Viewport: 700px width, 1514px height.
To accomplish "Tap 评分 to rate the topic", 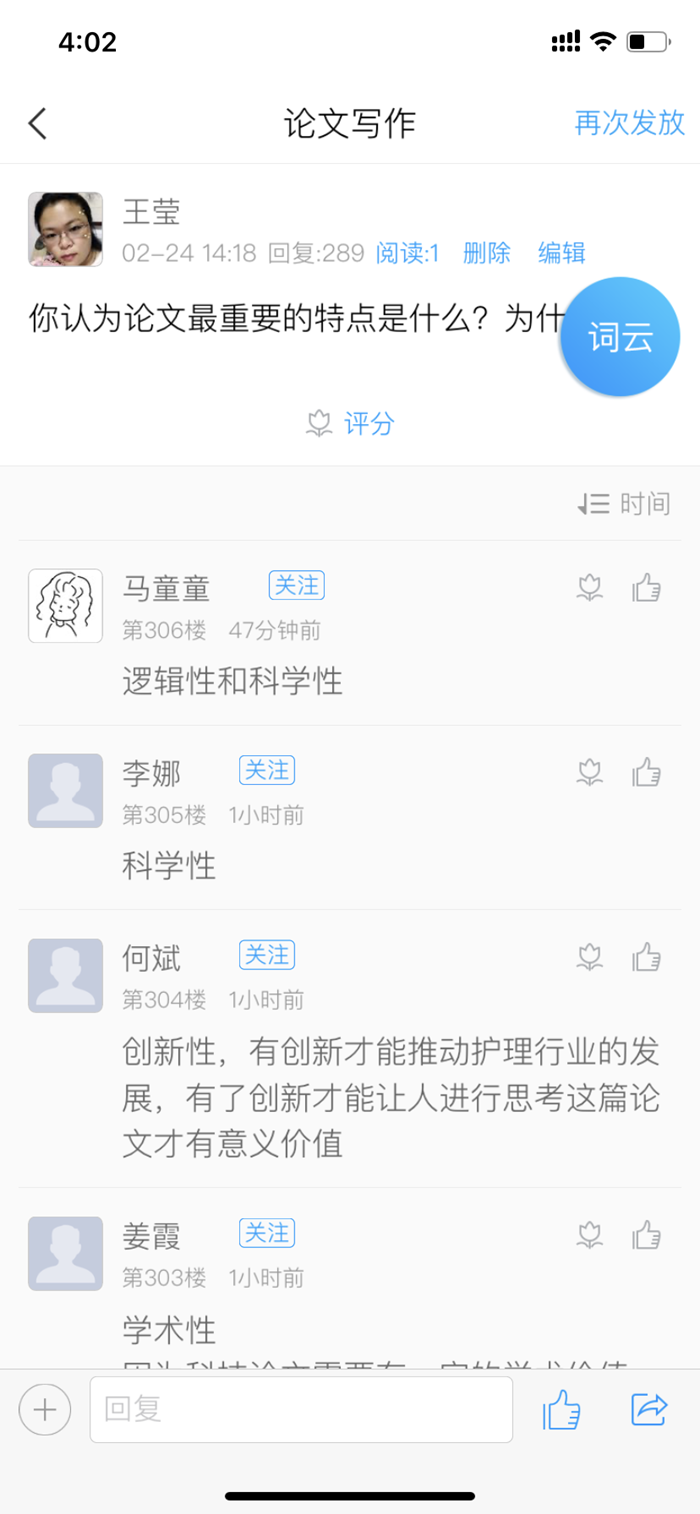I will pyautogui.click(x=351, y=424).
